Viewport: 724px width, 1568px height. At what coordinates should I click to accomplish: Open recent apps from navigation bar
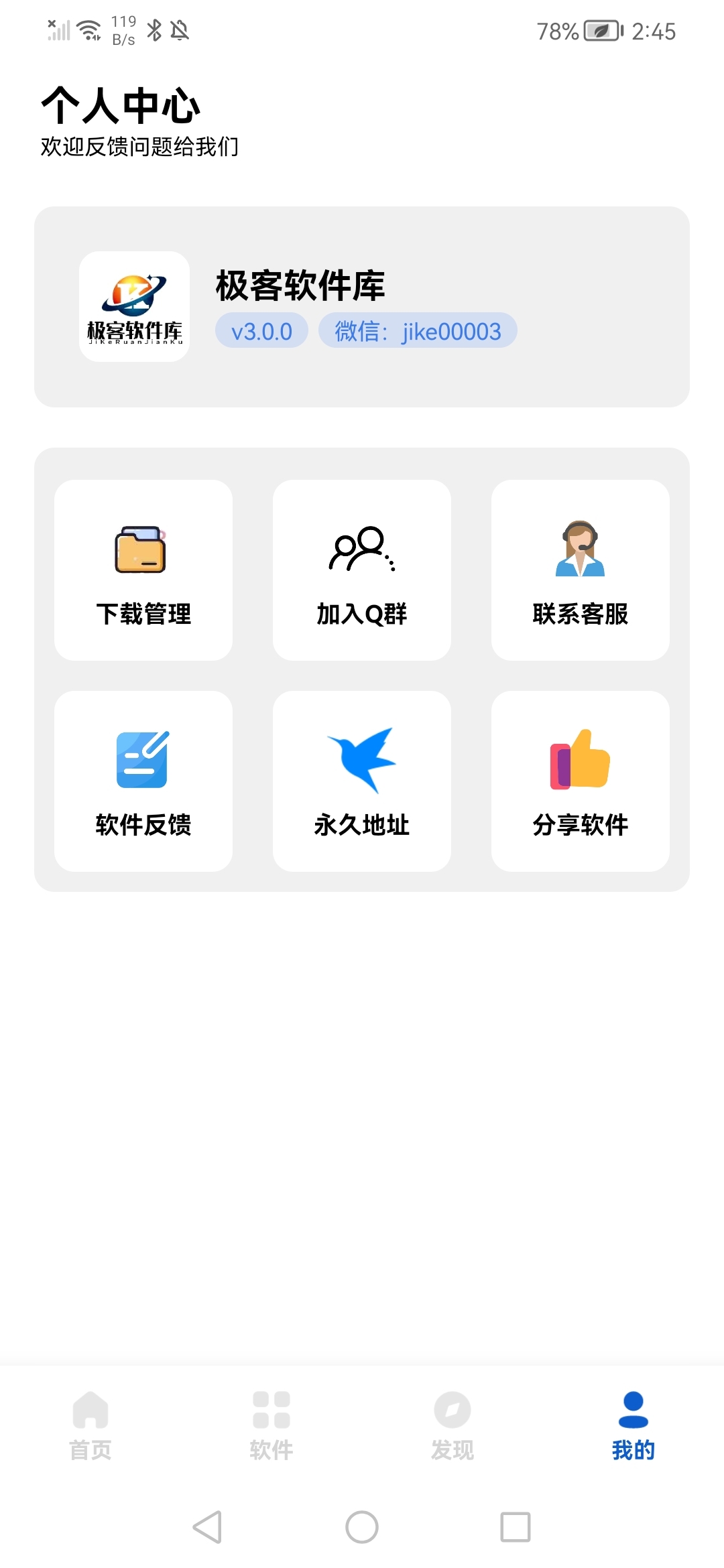point(516,1527)
